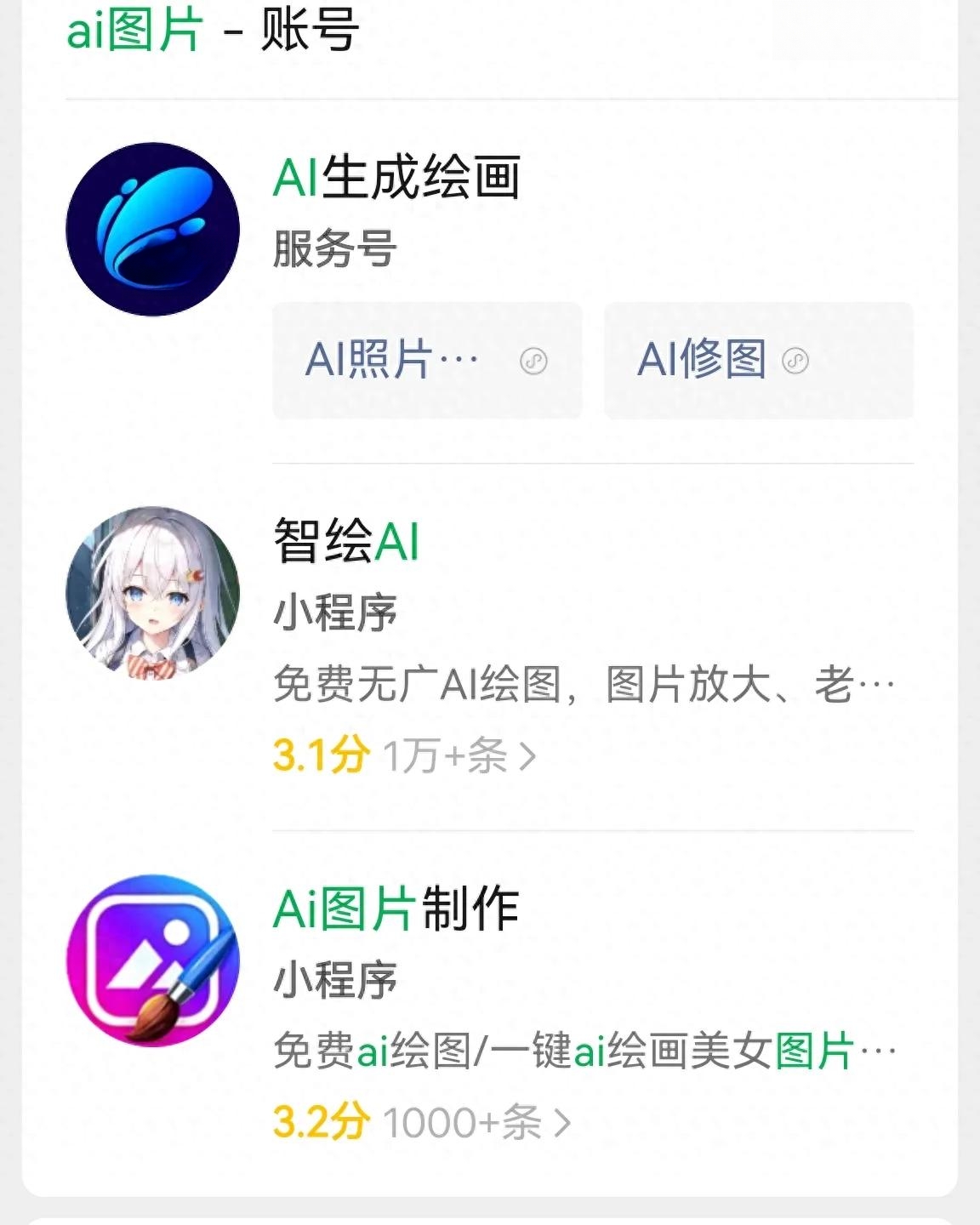View Ai图片制作's 1000+条 ratings
This screenshot has height=1225, width=980.
476,1123
